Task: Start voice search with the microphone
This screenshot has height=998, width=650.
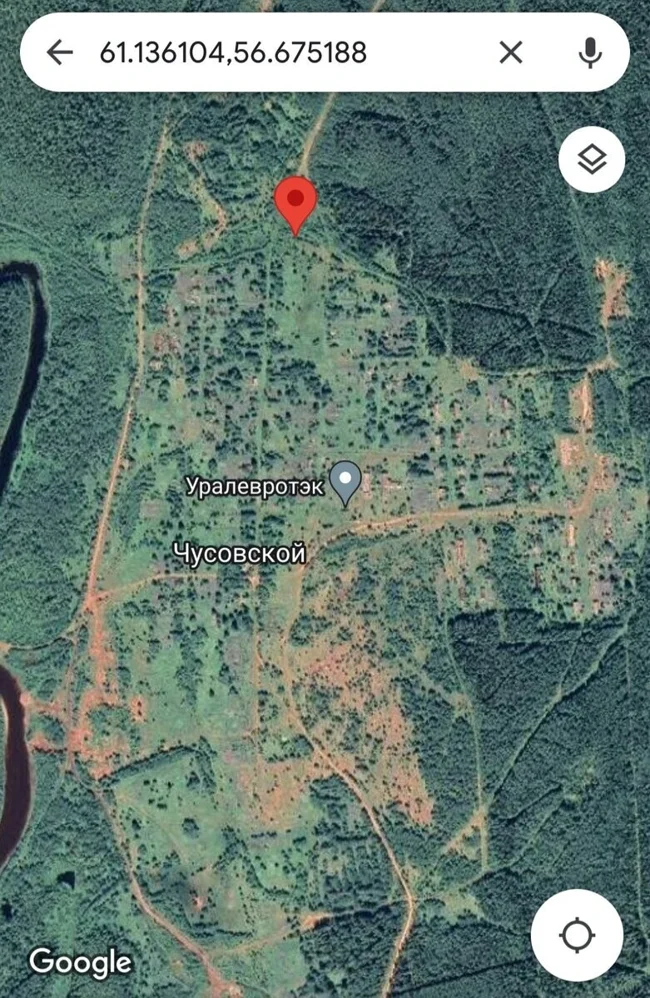Action: pos(591,52)
